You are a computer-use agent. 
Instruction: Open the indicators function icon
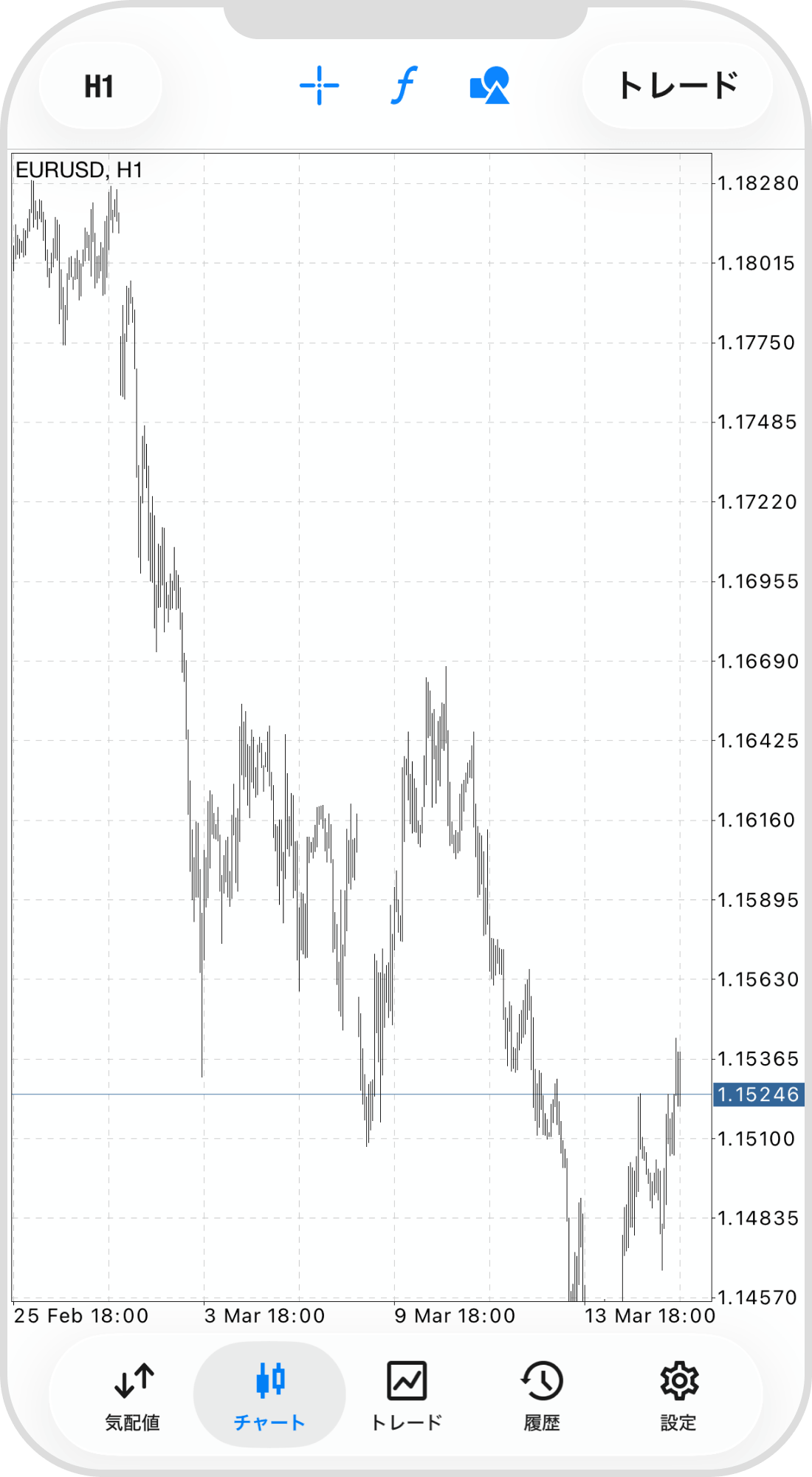point(404,86)
